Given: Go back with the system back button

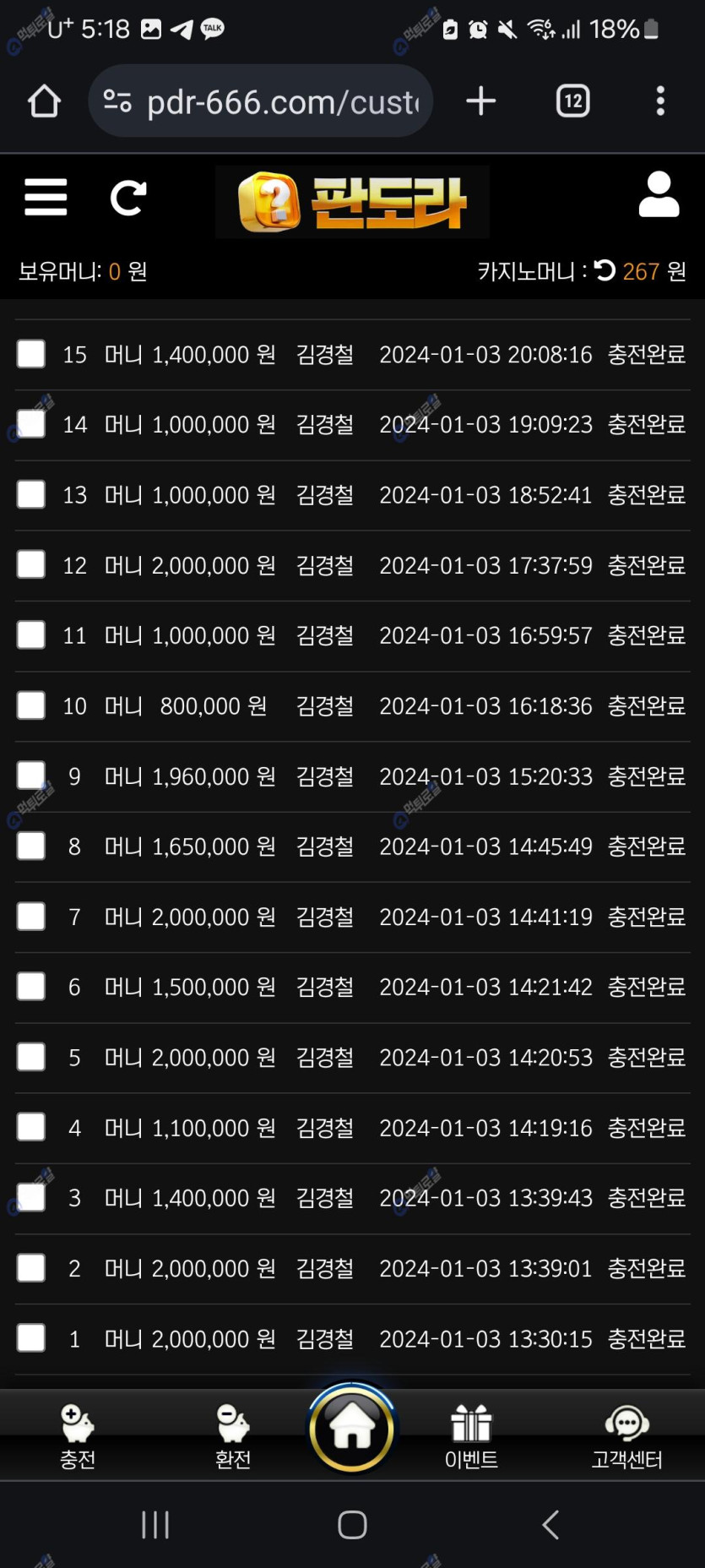Looking at the screenshot, I should click(x=550, y=1525).
